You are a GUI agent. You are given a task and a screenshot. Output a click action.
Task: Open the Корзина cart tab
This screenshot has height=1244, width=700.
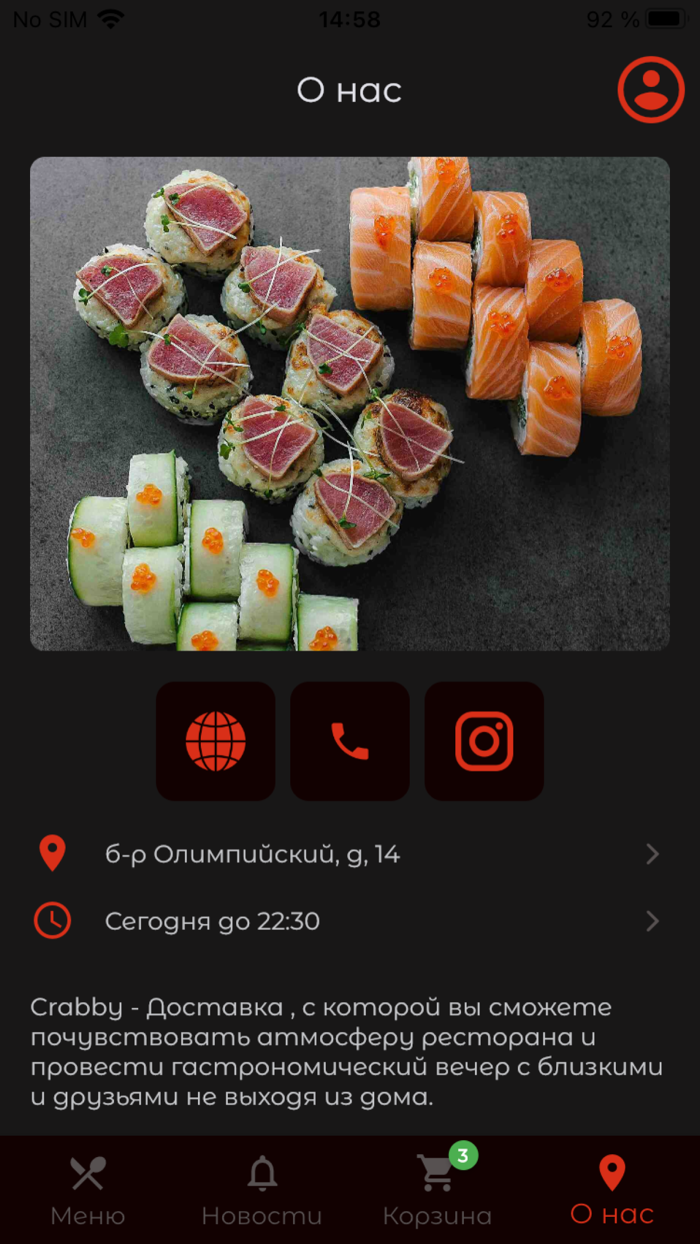click(437, 1190)
